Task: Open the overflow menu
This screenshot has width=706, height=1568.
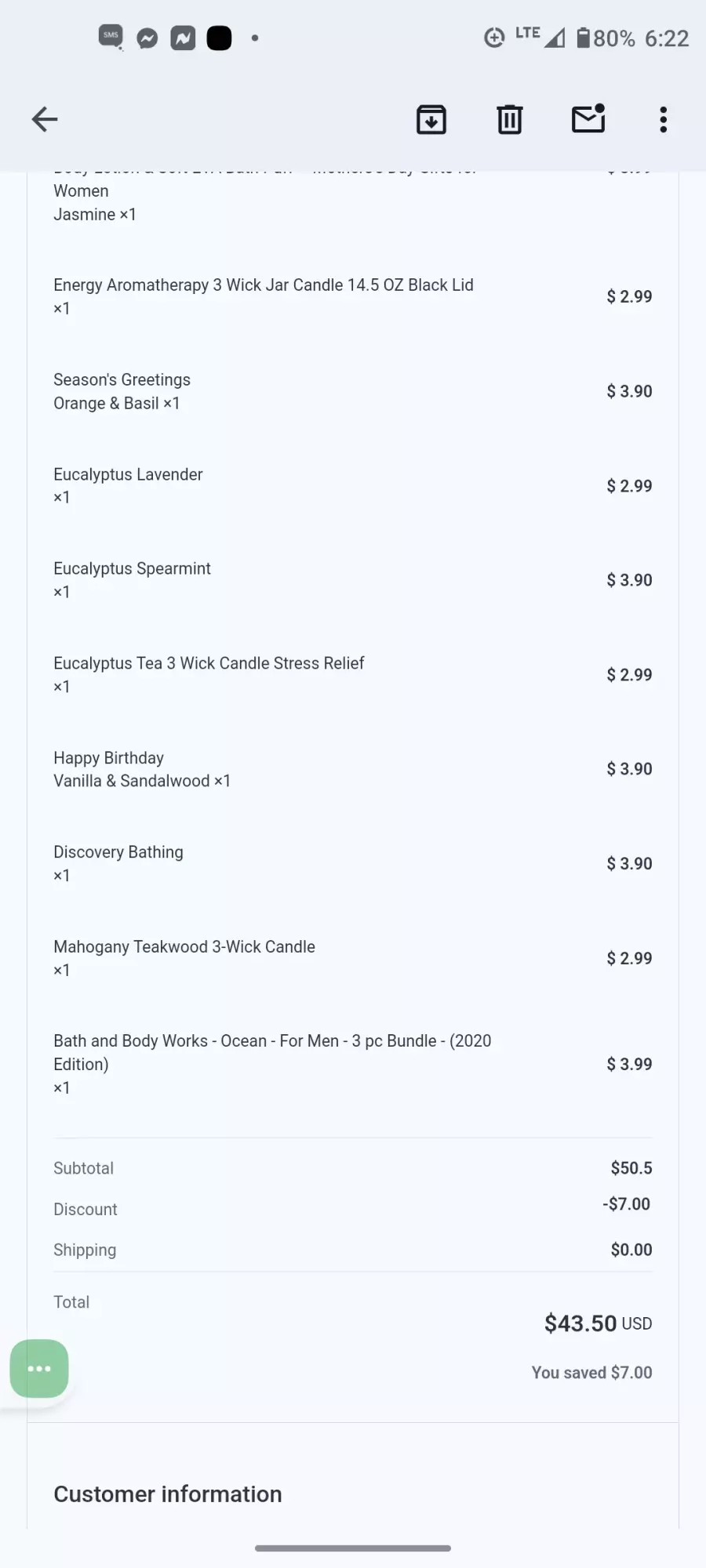Action: tap(664, 119)
